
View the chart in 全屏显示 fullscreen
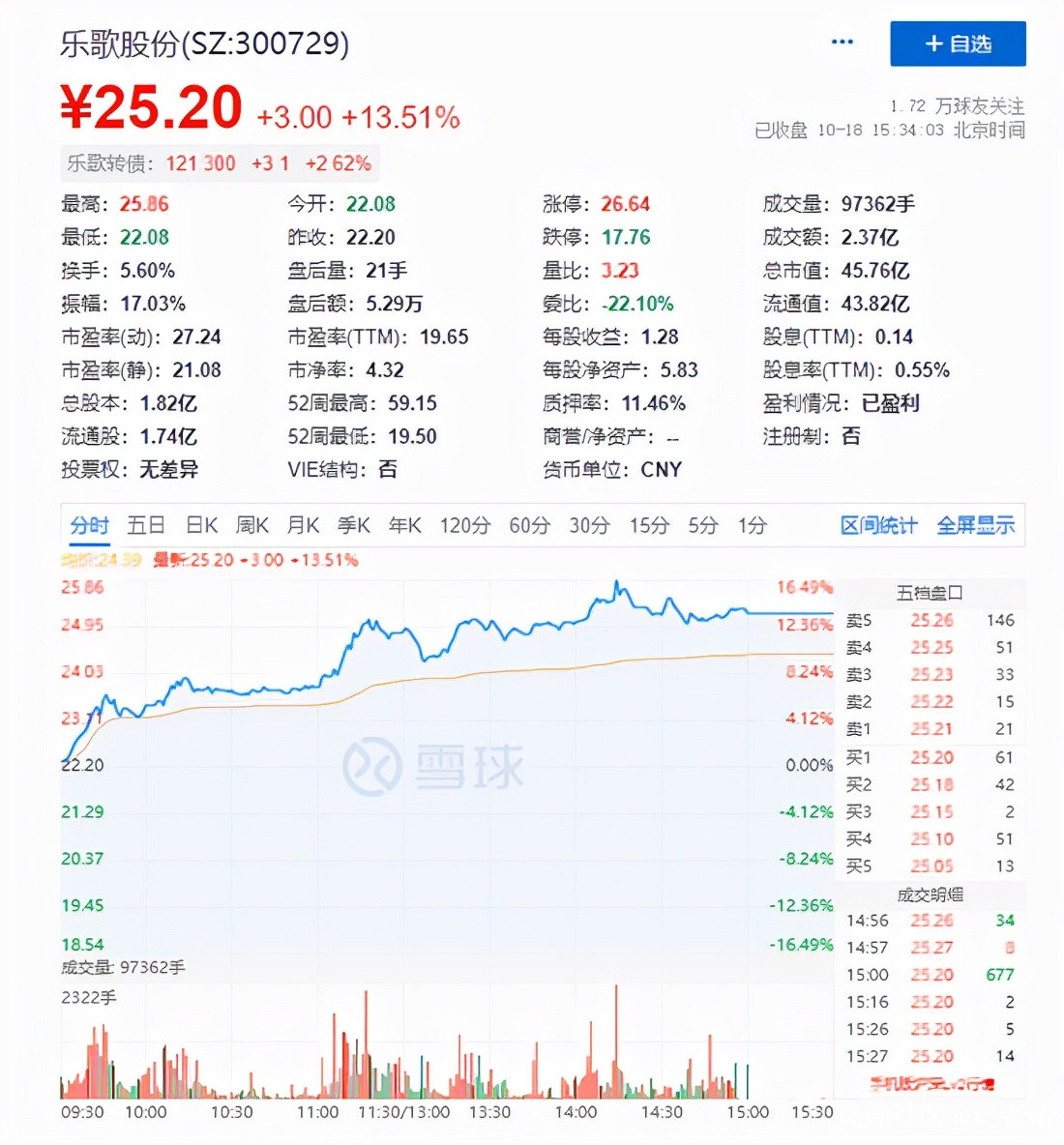[975, 525]
